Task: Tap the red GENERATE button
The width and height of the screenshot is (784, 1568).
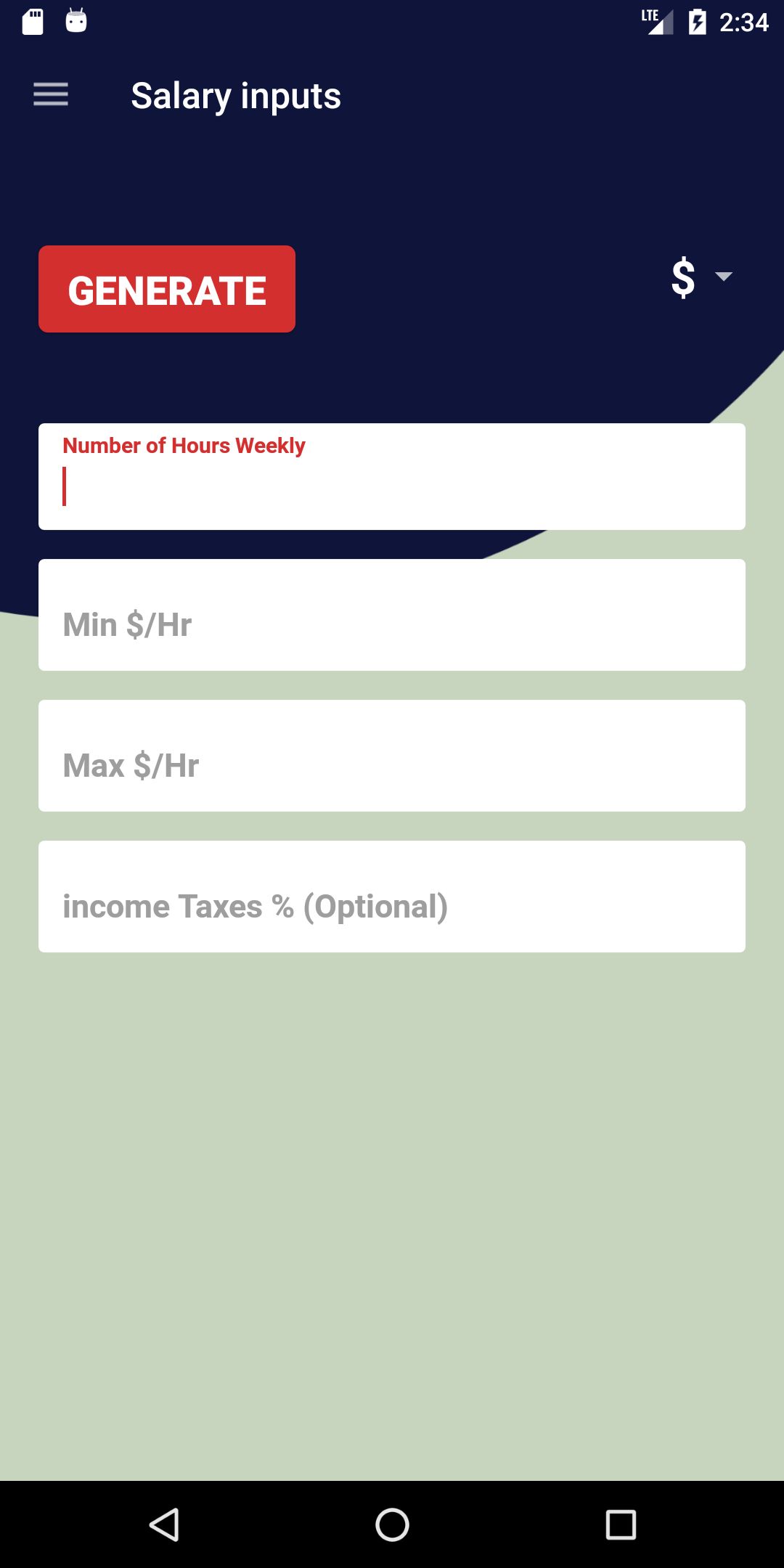Action: (167, 289)
